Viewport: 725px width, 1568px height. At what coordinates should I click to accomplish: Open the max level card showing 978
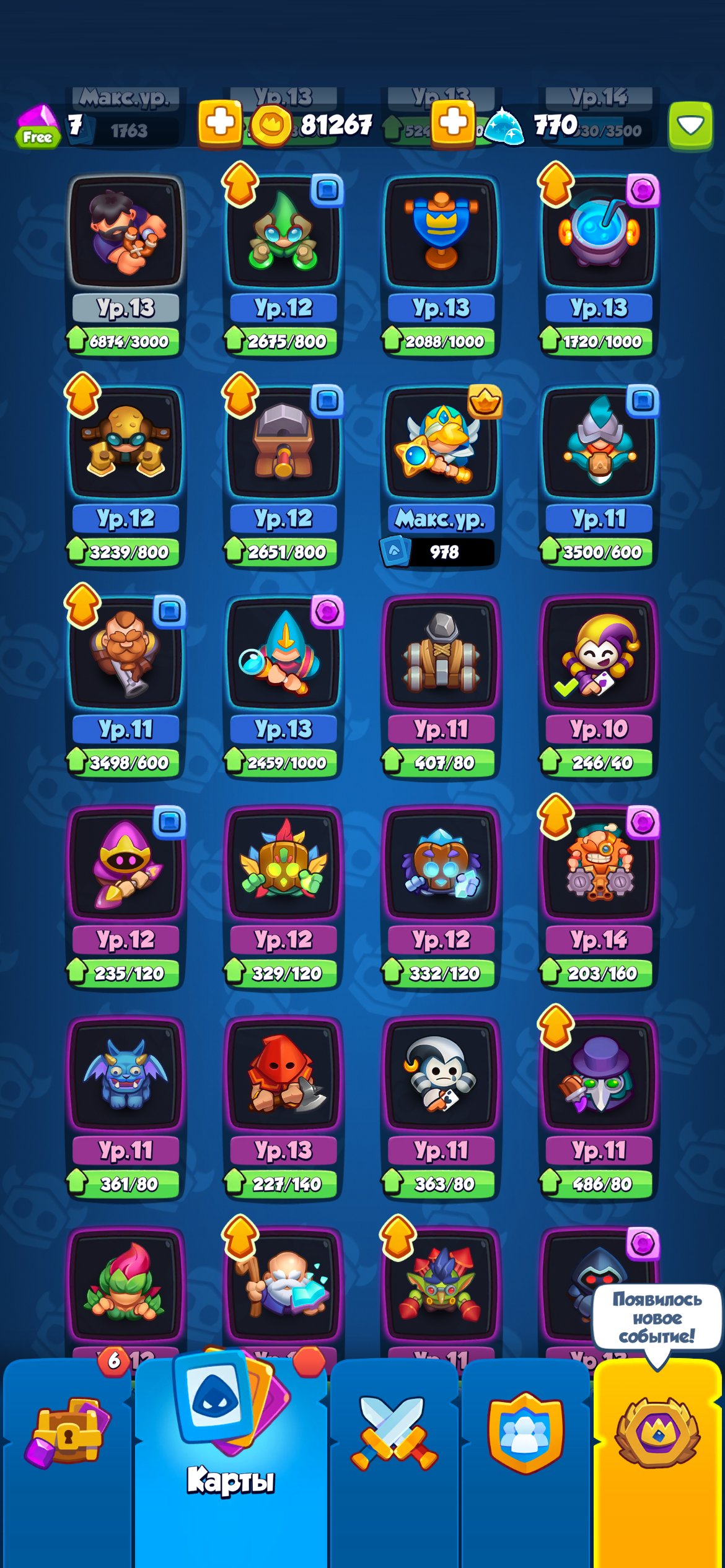tap(441, 477)
